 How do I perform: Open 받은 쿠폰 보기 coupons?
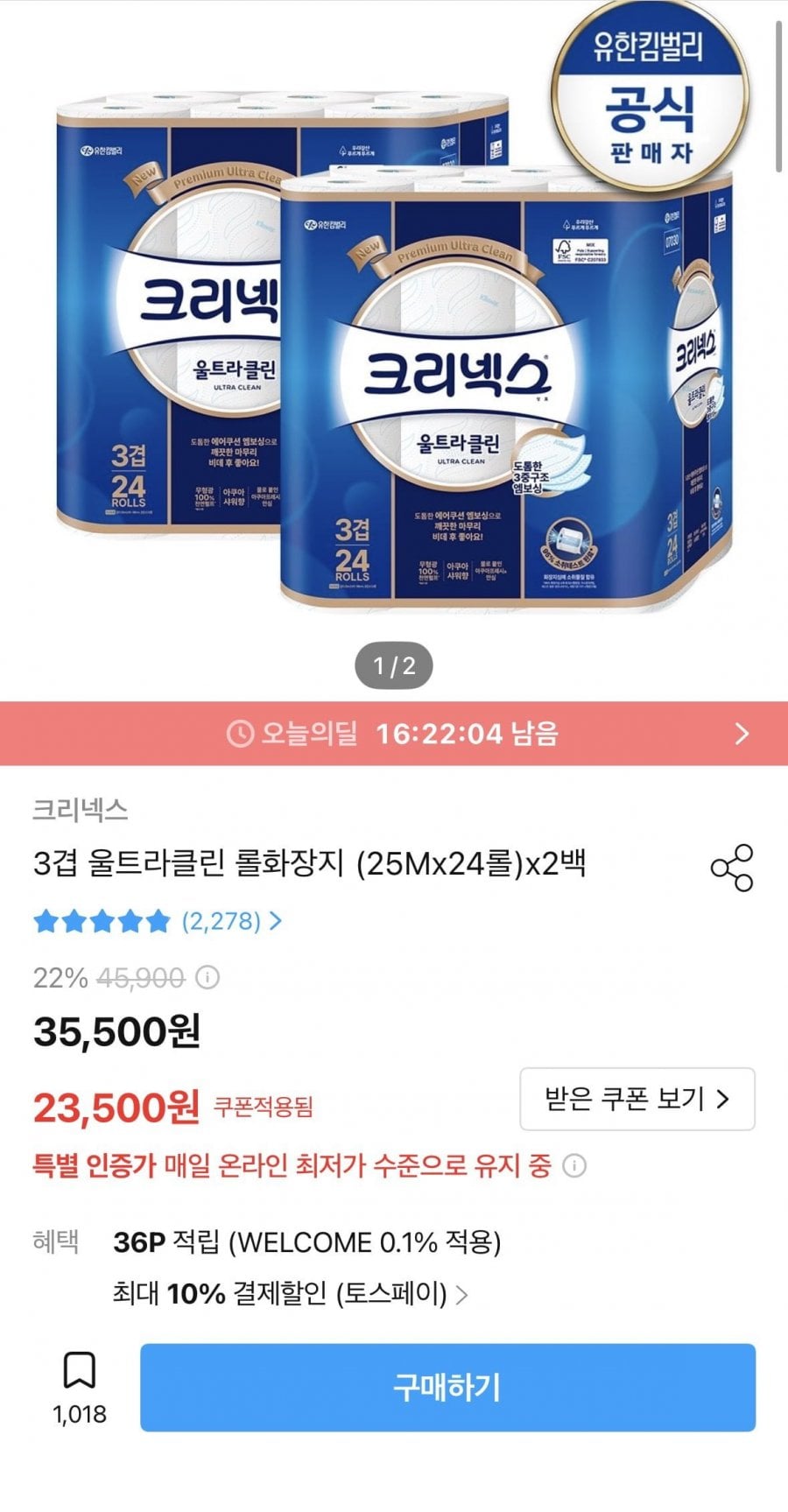pyautogui.click(x=637, y=1099)
